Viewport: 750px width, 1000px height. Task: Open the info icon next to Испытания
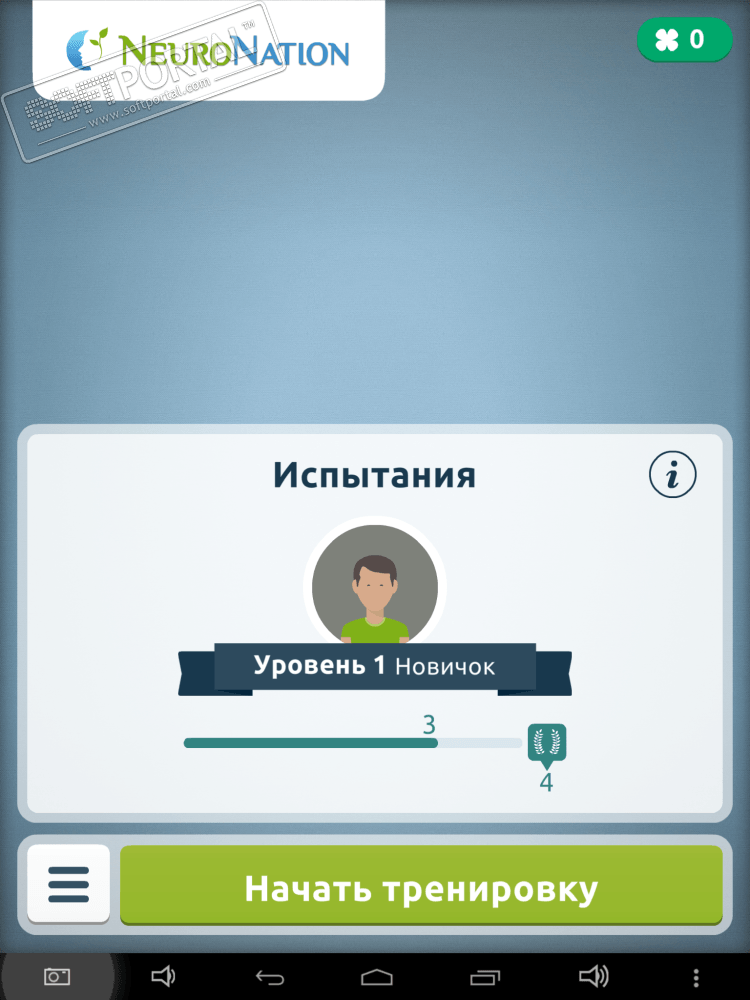pyautogui.click(x=672, y=475)
